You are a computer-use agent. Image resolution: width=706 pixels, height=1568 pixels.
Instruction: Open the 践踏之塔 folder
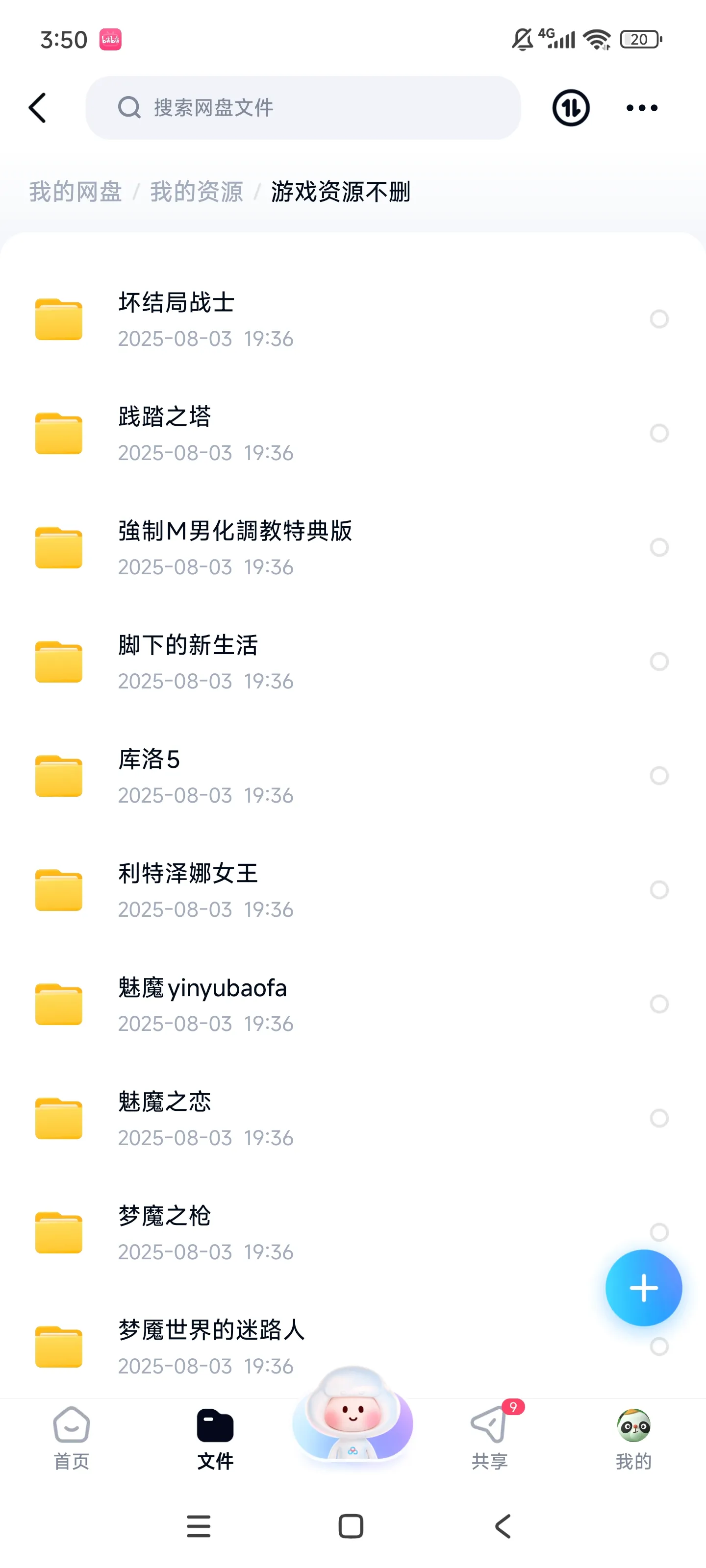point(164,433)
